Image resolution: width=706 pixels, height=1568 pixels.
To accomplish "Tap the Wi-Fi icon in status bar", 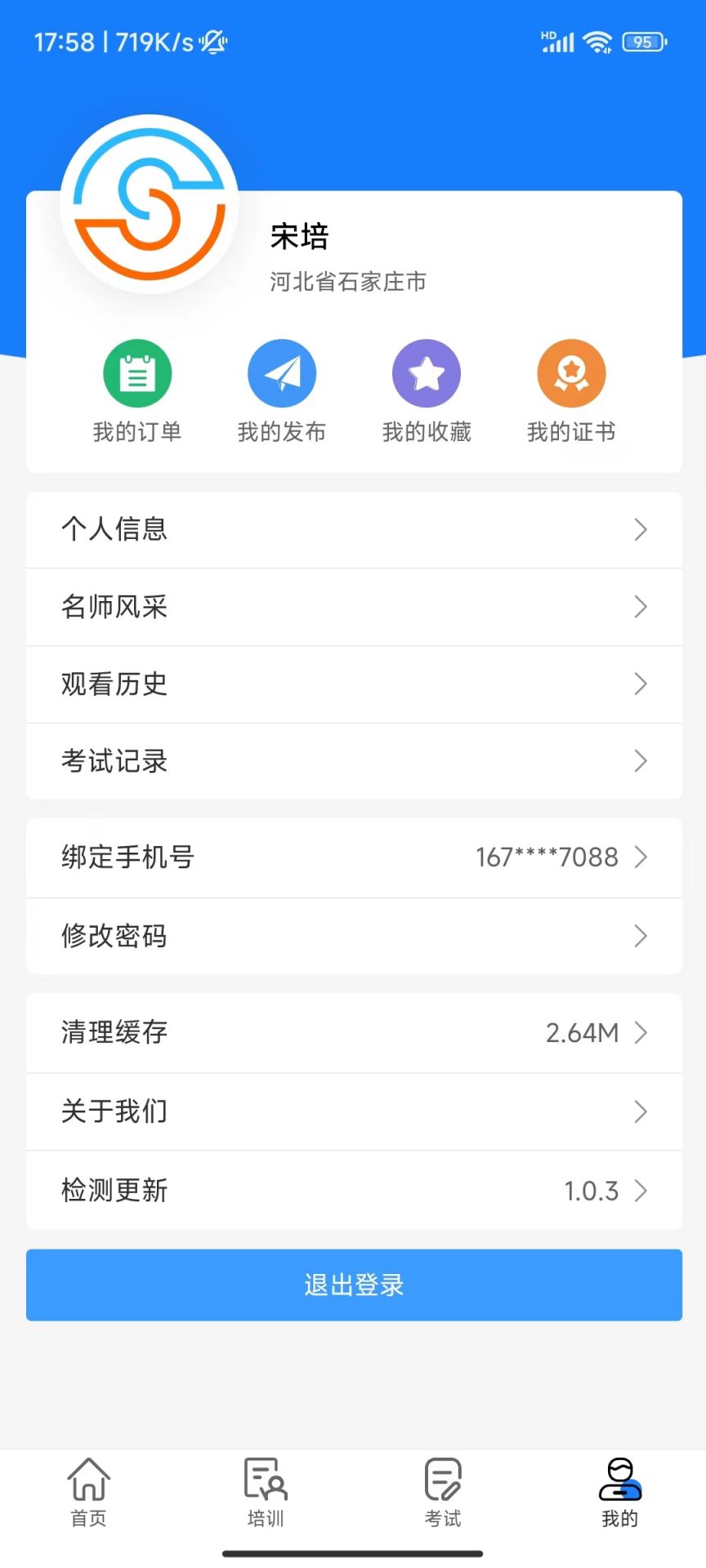I will click(599, 42).
